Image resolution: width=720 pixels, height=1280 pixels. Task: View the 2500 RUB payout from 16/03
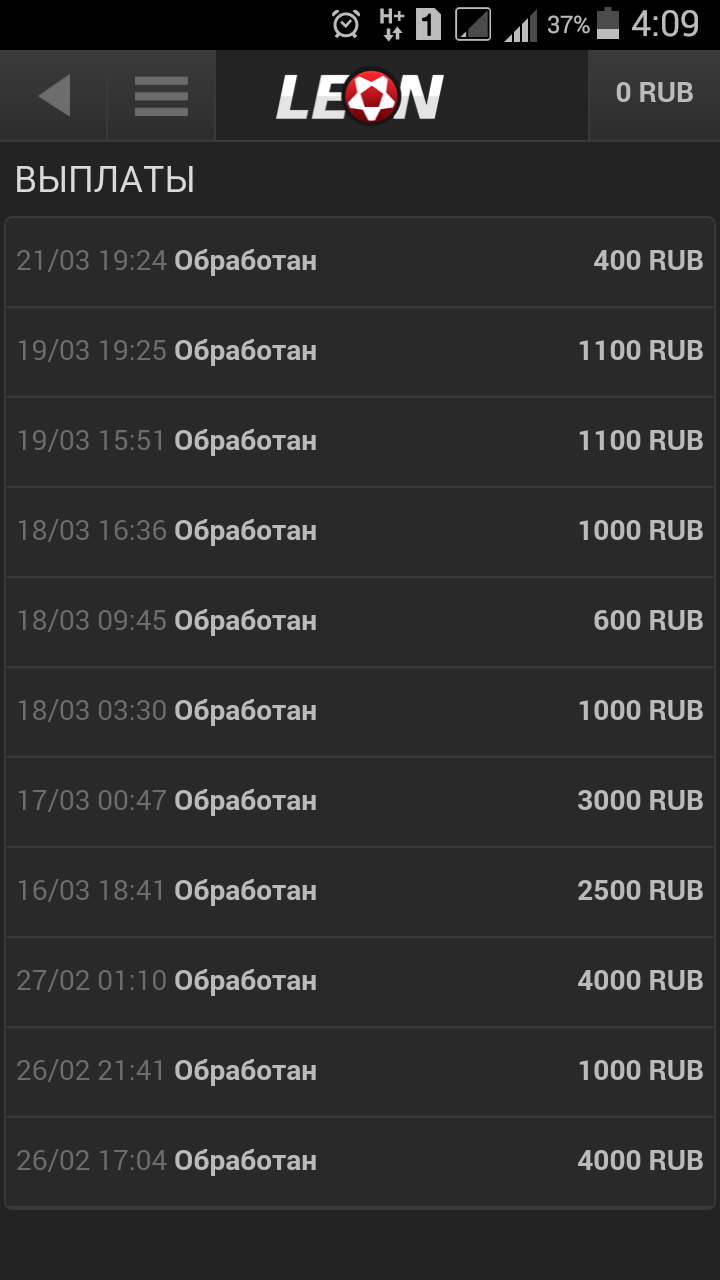click(x=360, y=892)
